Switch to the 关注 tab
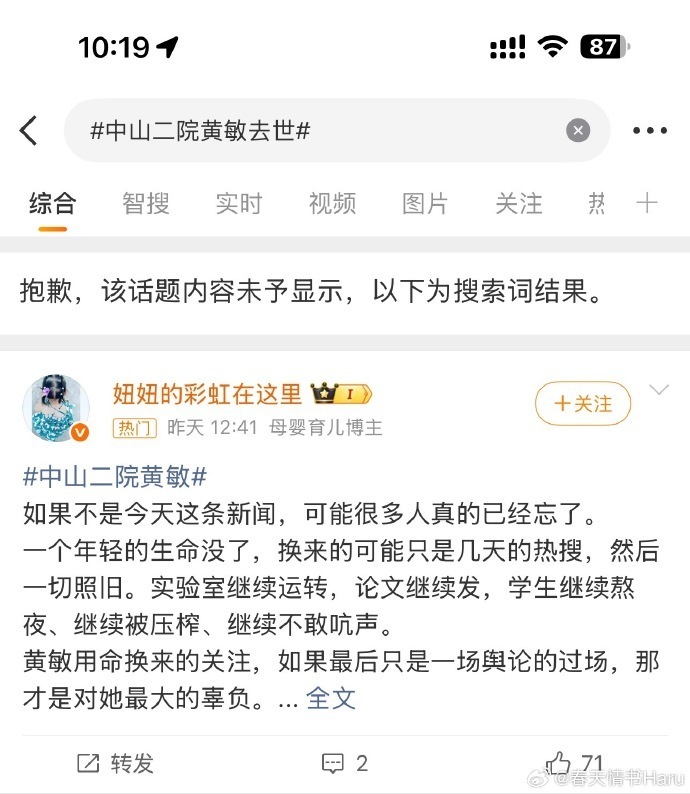Screen dimensions: 690x794 tap(518, 203)
